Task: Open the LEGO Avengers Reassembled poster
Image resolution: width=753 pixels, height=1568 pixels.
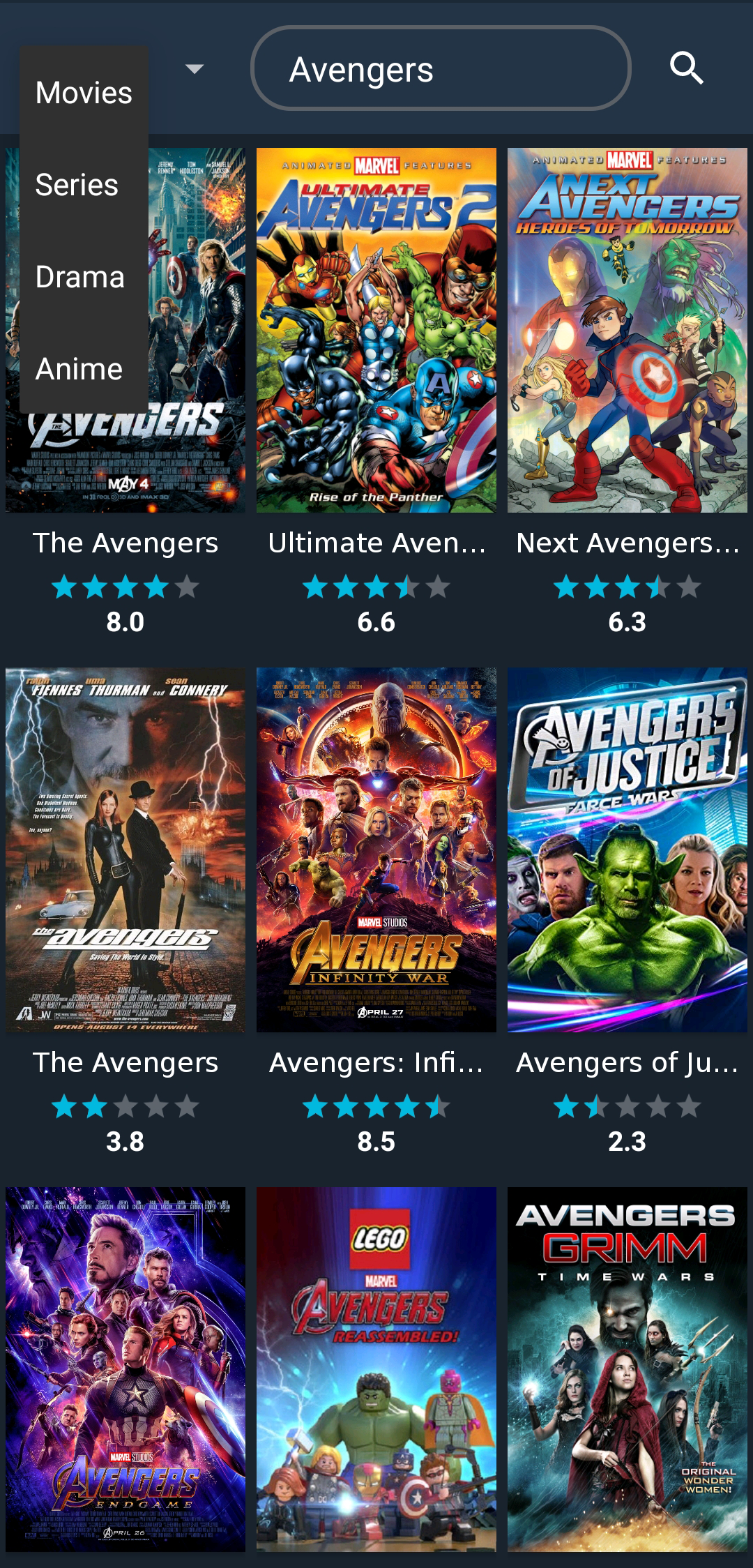Action: click(376, 1367)
